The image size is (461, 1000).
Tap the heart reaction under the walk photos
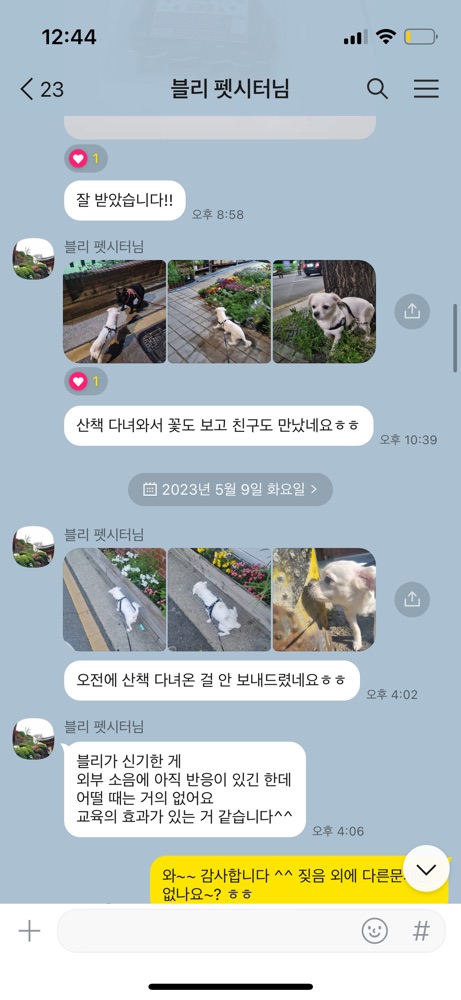85,382
